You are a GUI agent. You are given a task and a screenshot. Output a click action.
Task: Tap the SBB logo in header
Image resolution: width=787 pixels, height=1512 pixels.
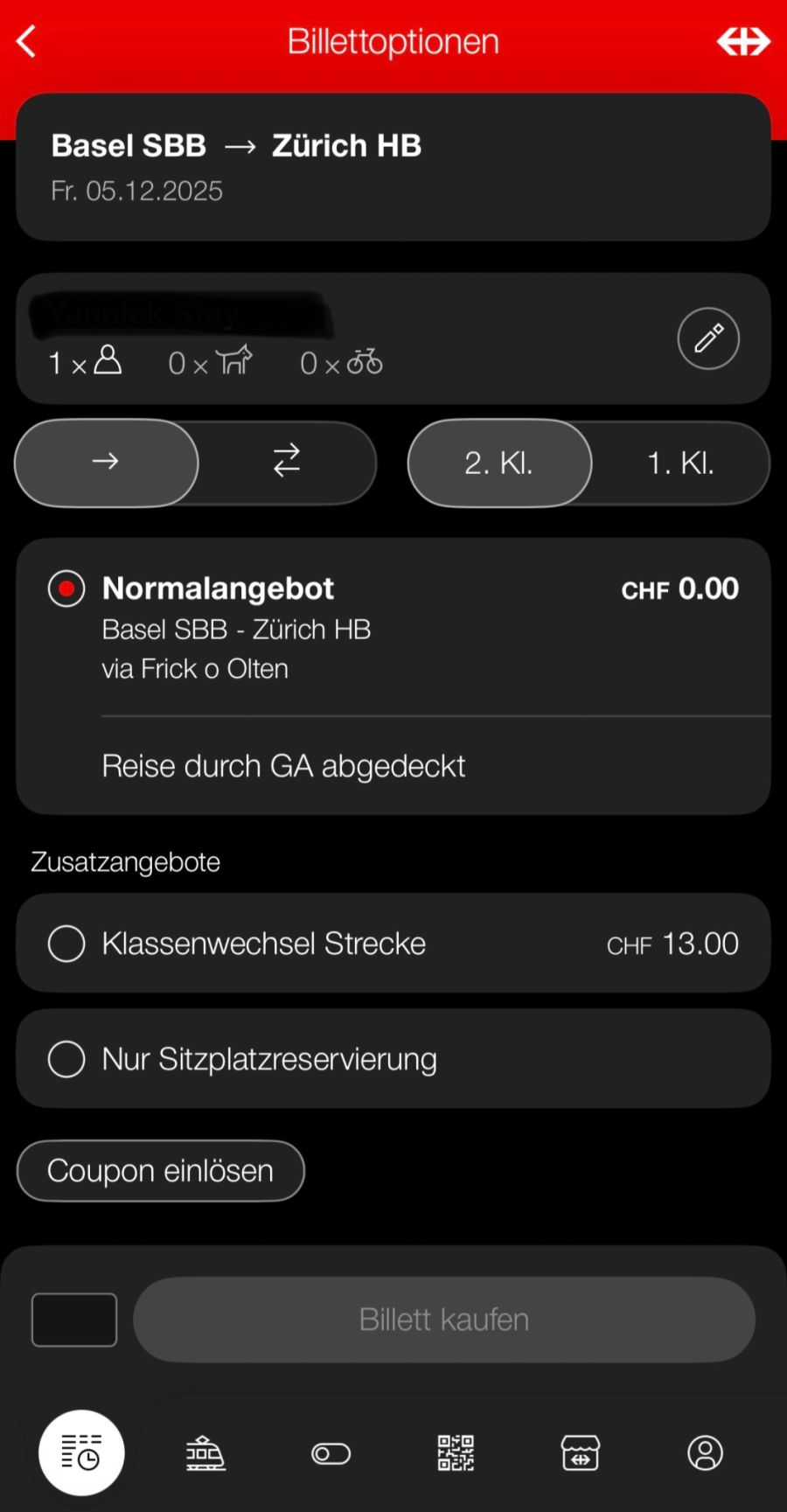pos(742,40)
